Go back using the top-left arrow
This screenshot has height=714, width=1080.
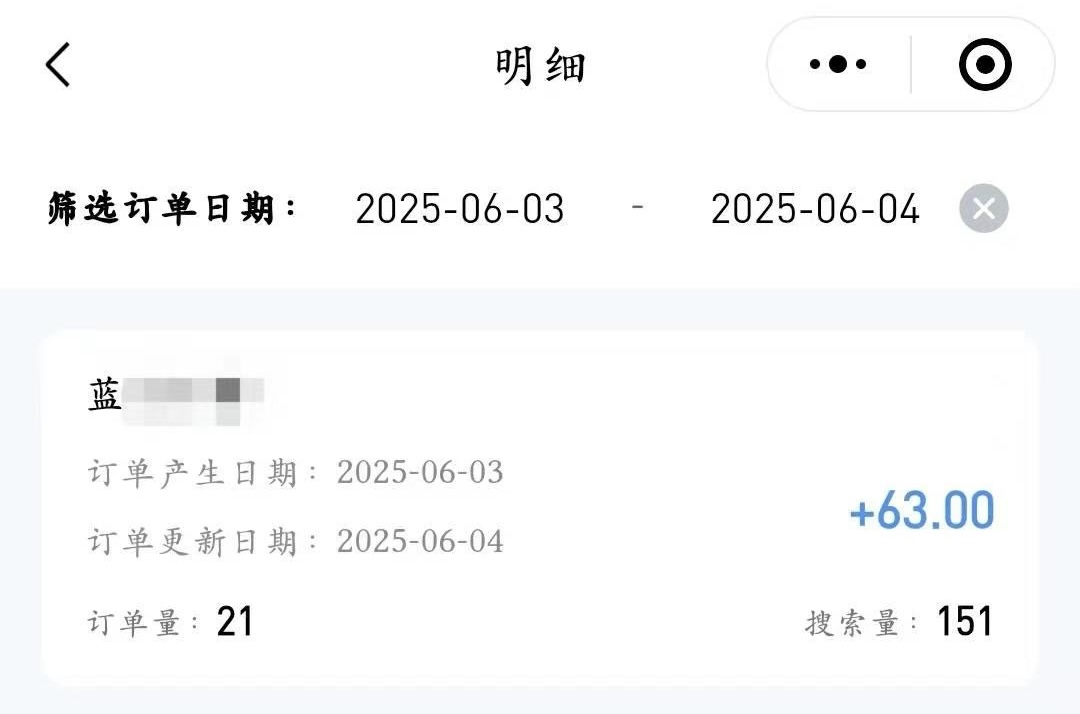58,66
